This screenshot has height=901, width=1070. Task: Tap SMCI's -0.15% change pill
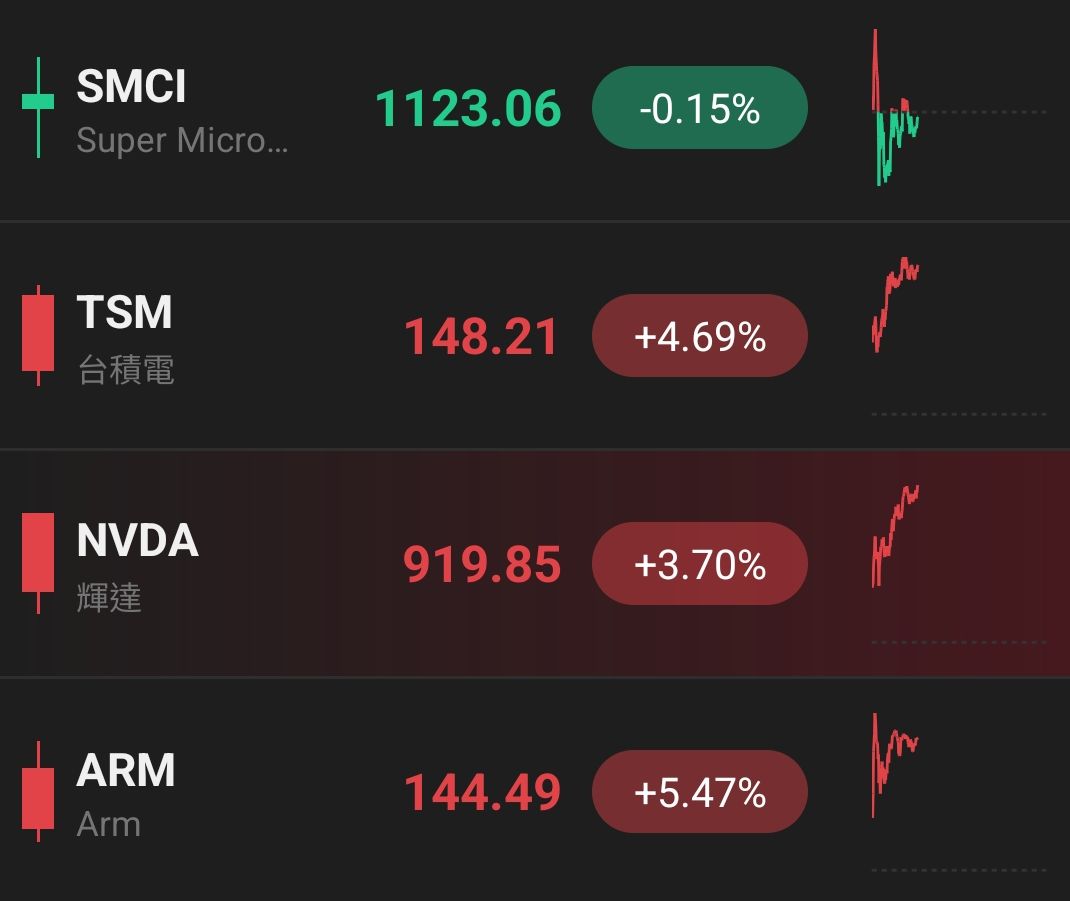[x=699, y=108]
